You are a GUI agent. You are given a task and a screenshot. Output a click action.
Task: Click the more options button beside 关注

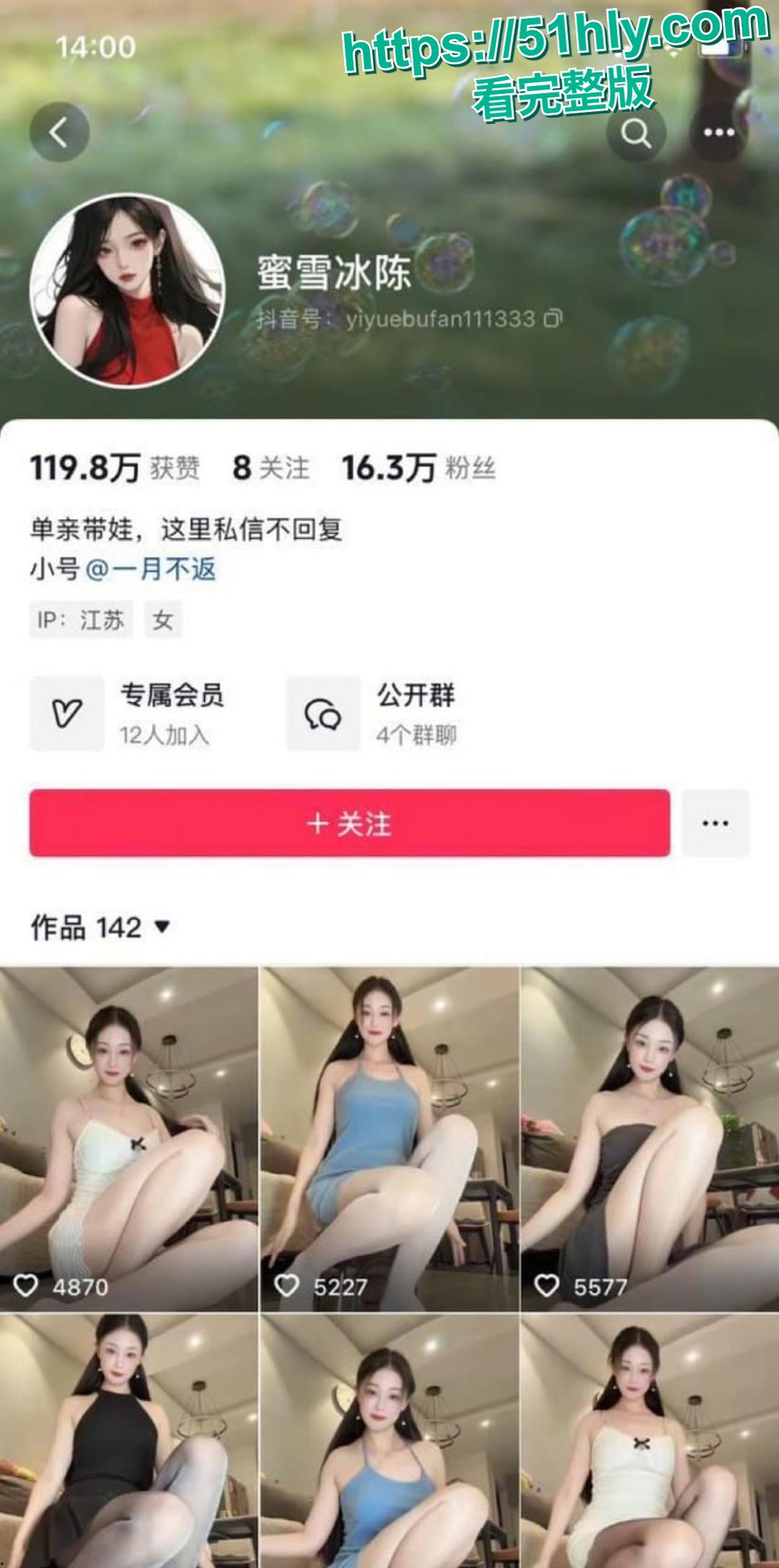coord(715,822)
